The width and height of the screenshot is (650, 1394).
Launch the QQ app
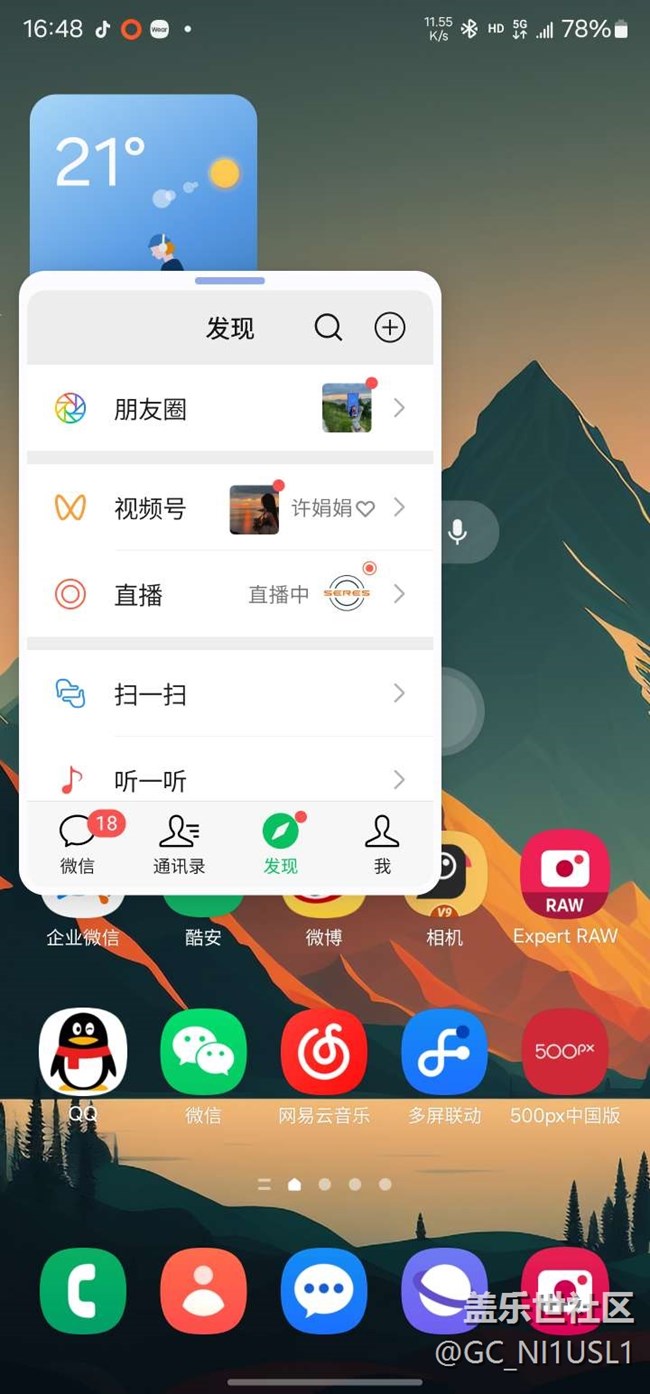(83, 1052)
